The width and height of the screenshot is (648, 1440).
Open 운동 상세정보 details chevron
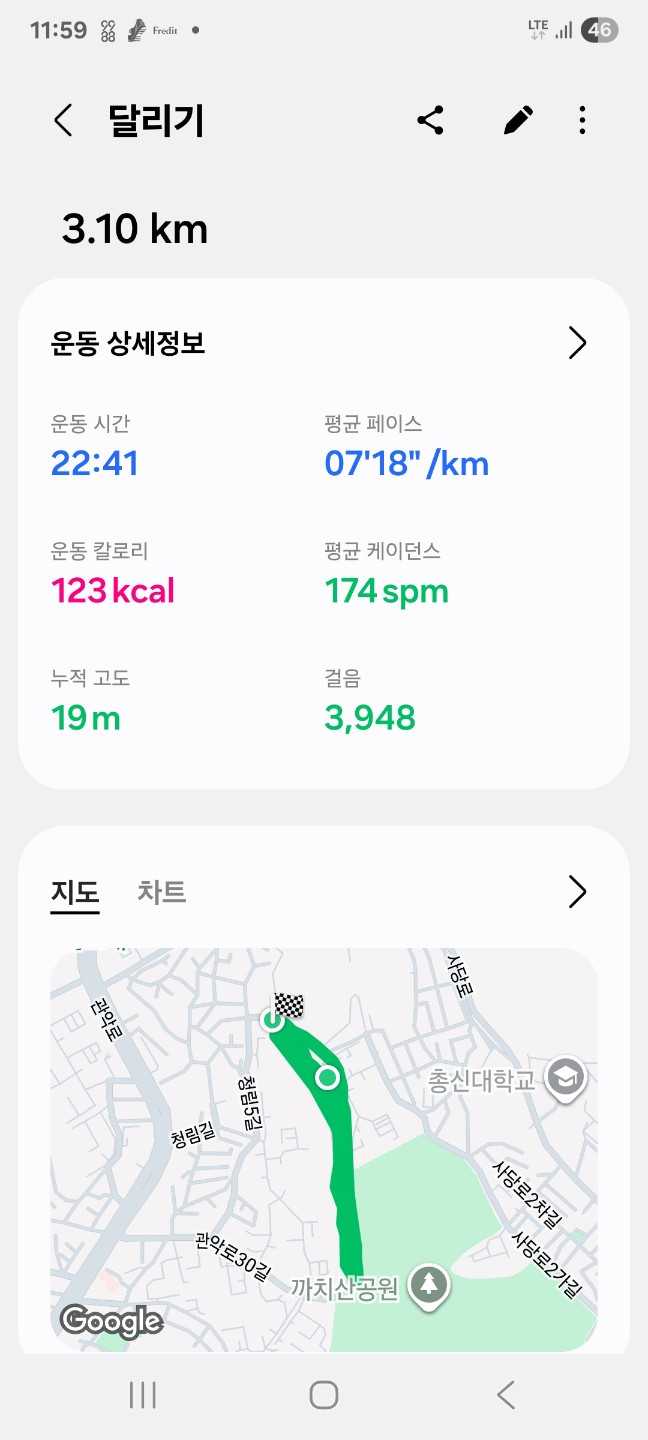577,343
